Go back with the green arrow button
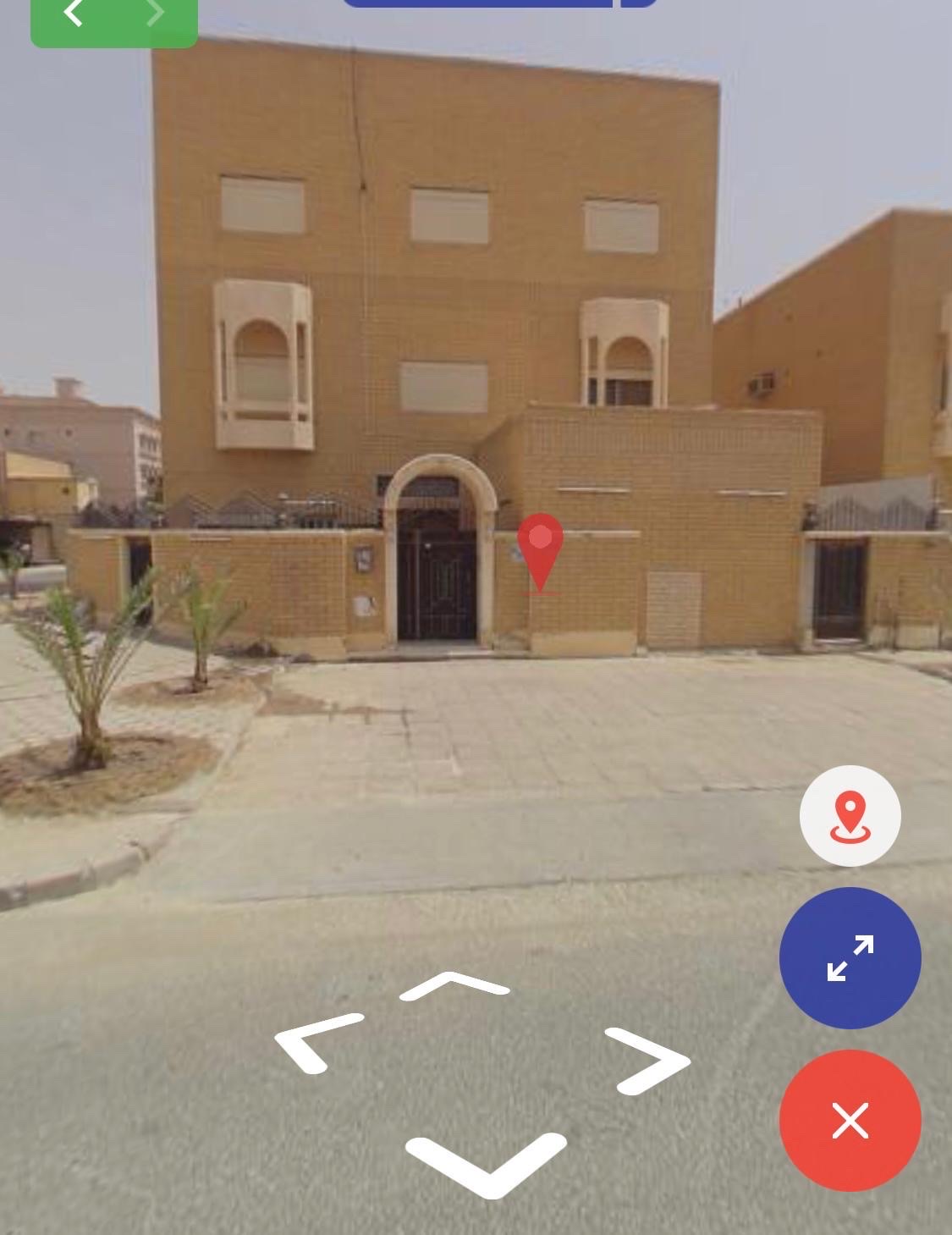Screen dimensions: 952x1235 74,14
